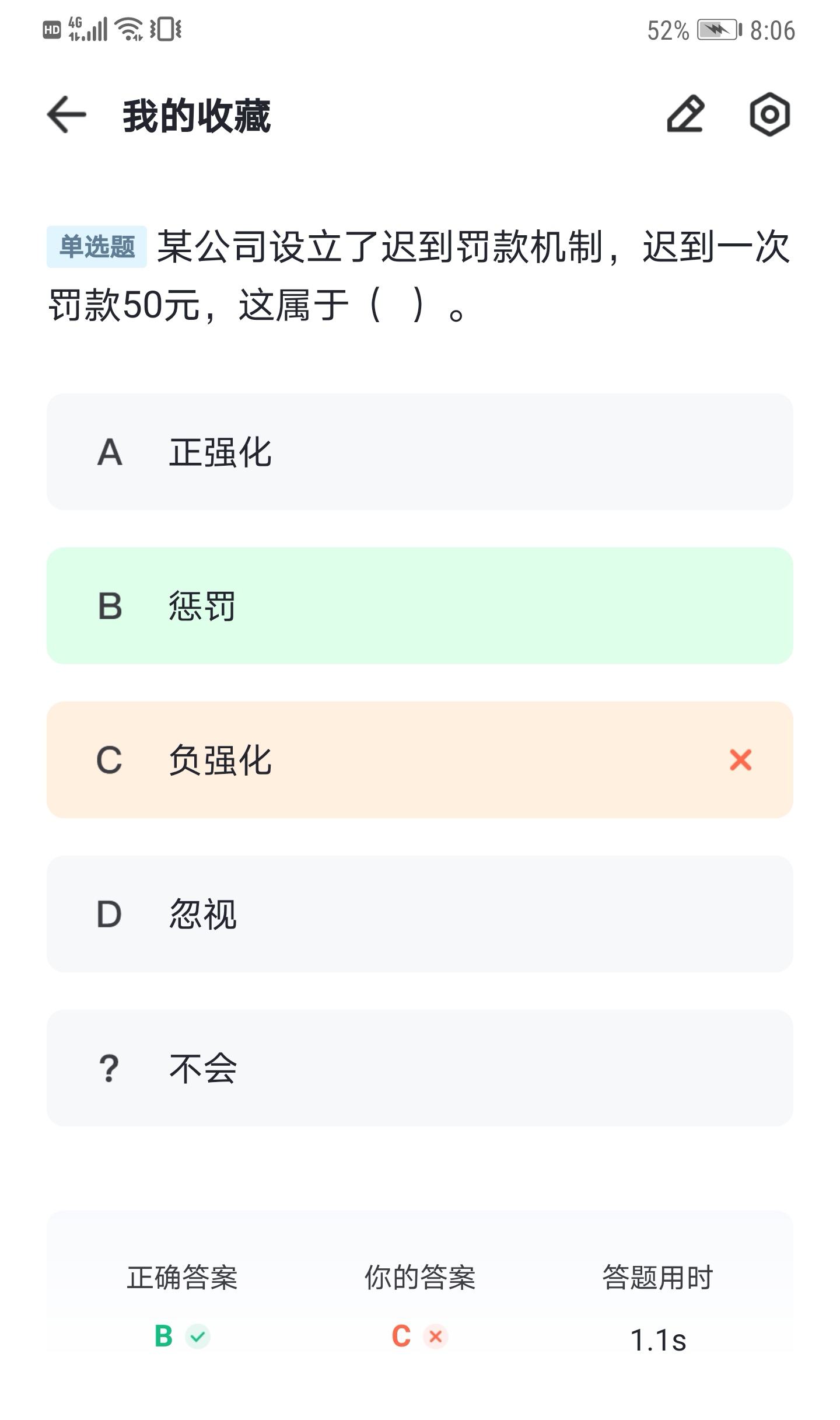Open the settings hexagon icon
Screen dimensions: 840x1420
769,114
